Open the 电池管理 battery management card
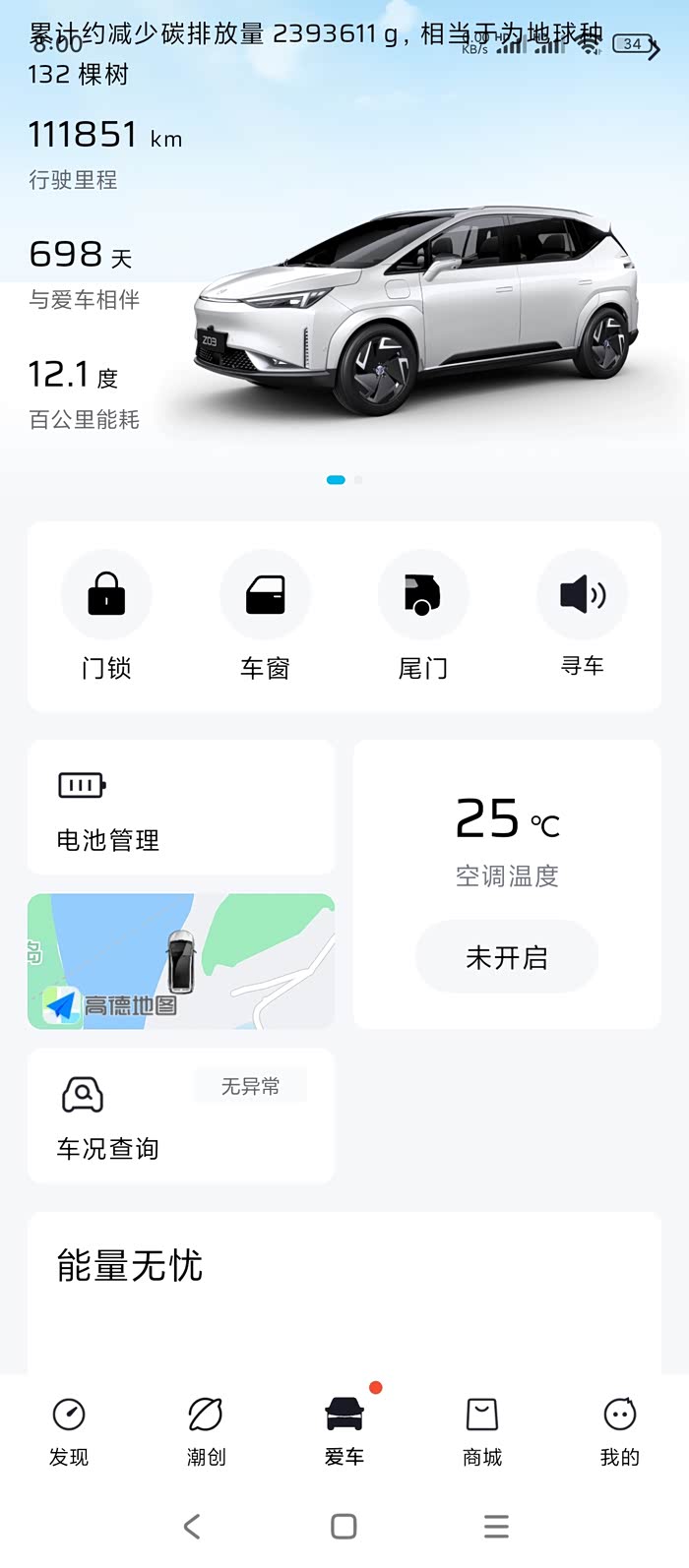689x1568 pixels. point(181,808)
